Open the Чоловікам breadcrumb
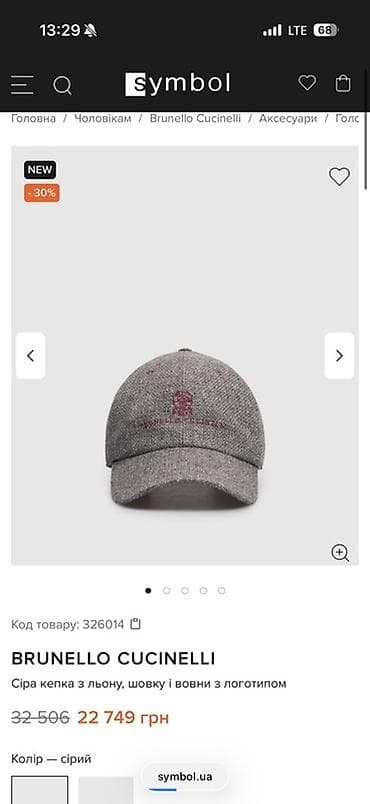 pos(102,118)
